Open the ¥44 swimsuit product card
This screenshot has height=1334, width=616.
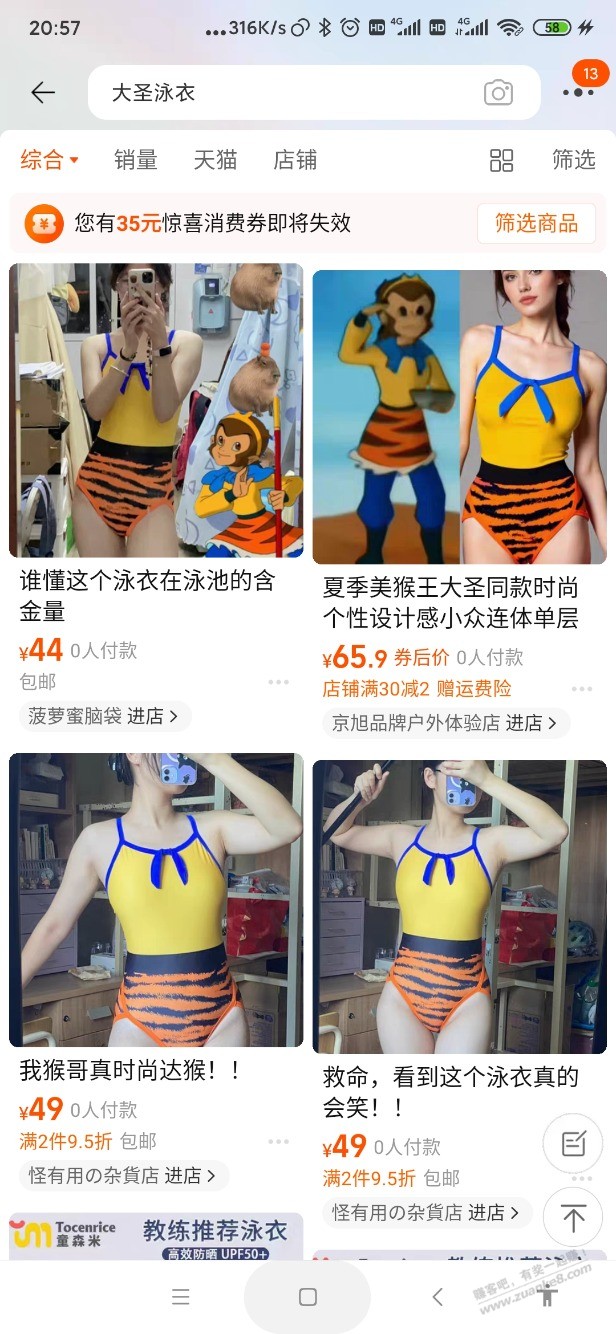pyautogui.click(x=156, y=410)
